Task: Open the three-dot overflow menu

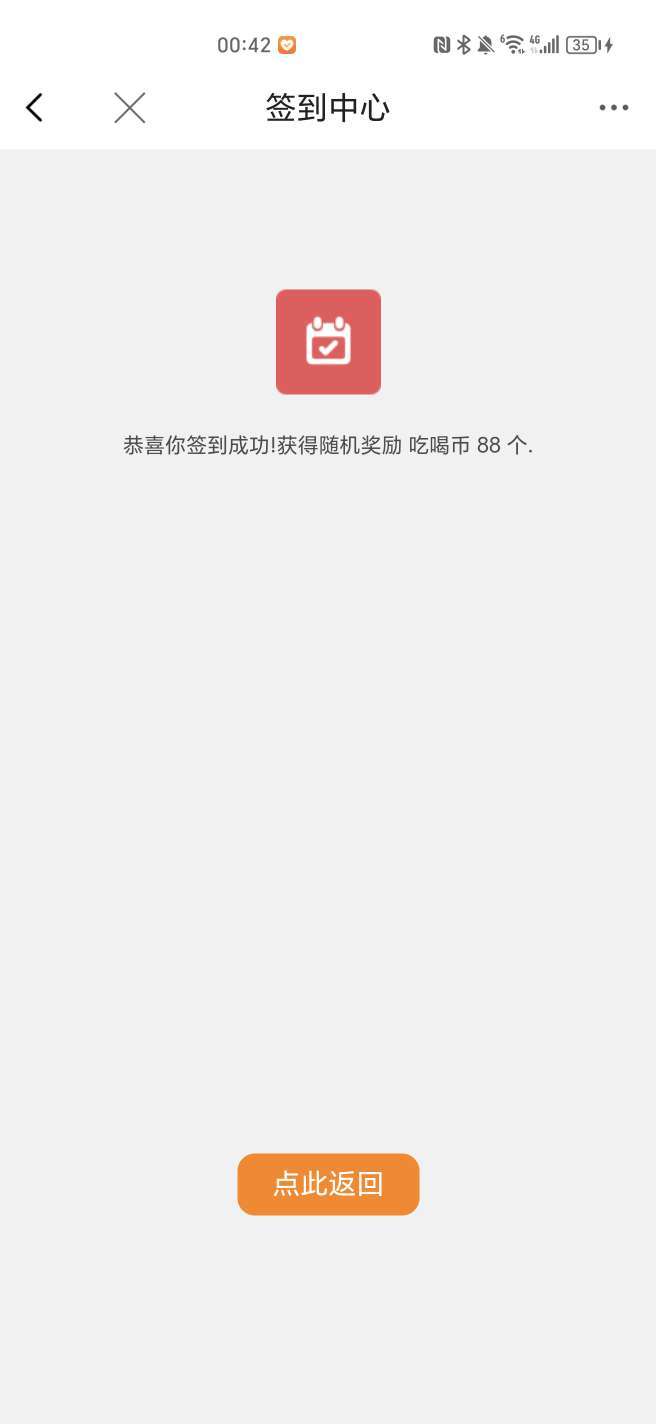Action: 614,108
